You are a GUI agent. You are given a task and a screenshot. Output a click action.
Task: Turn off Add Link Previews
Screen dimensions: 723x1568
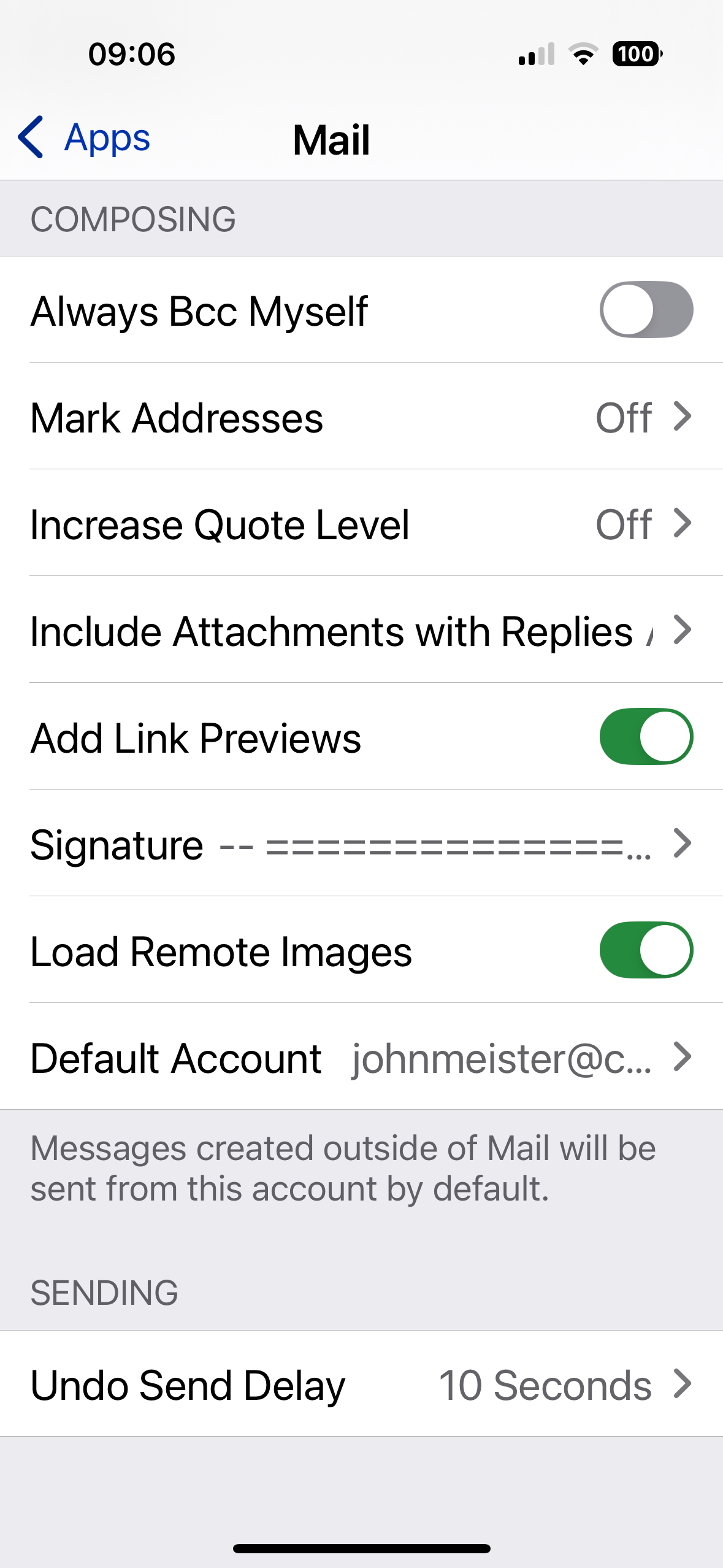click(646, 737)
